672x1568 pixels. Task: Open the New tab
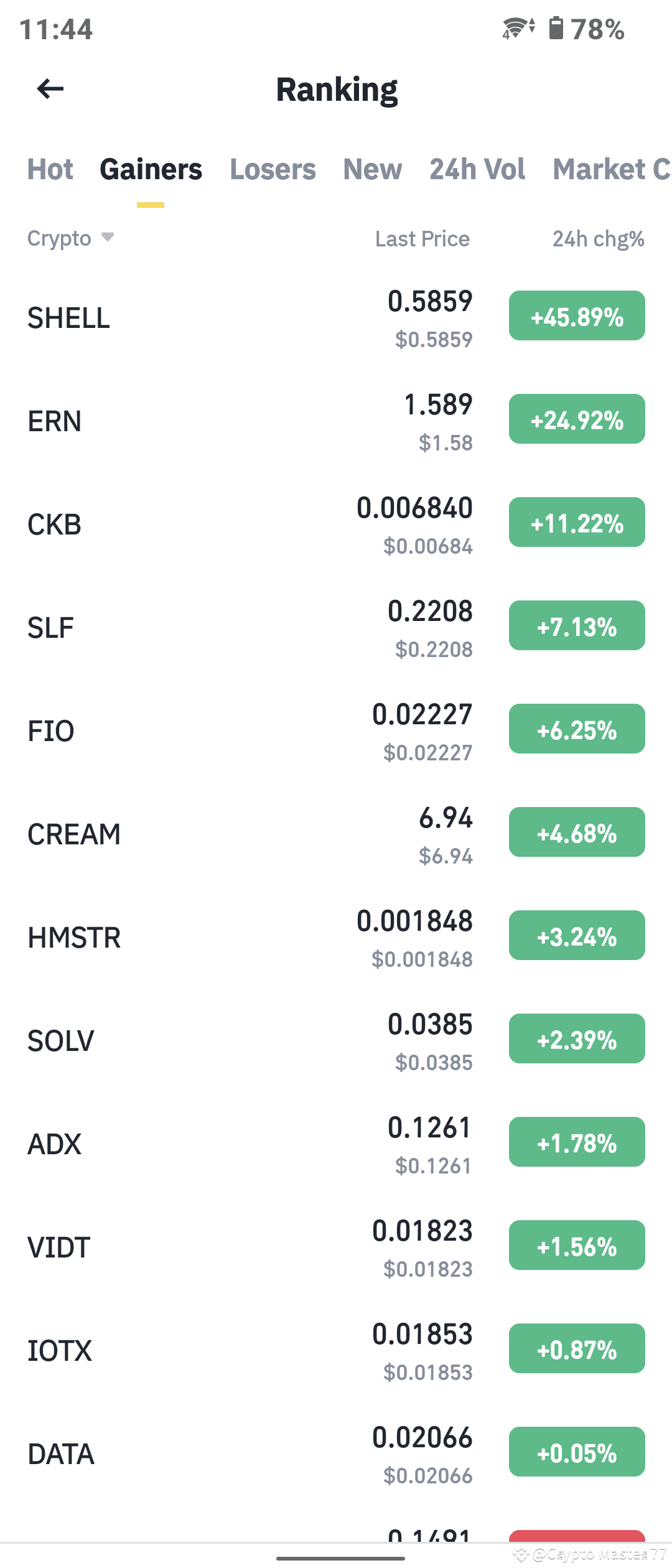(372, 169)
